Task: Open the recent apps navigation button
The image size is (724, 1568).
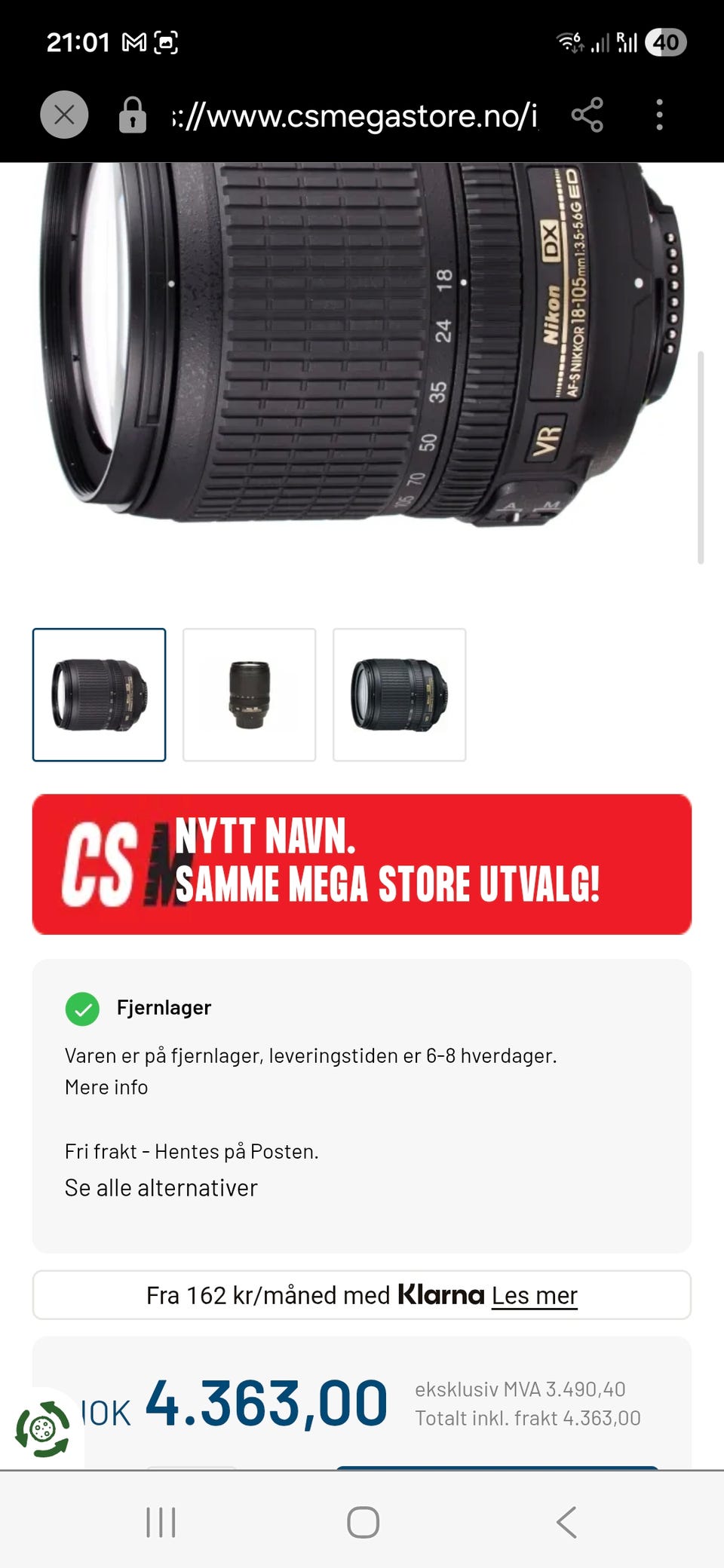Action: pos(161,1521)
